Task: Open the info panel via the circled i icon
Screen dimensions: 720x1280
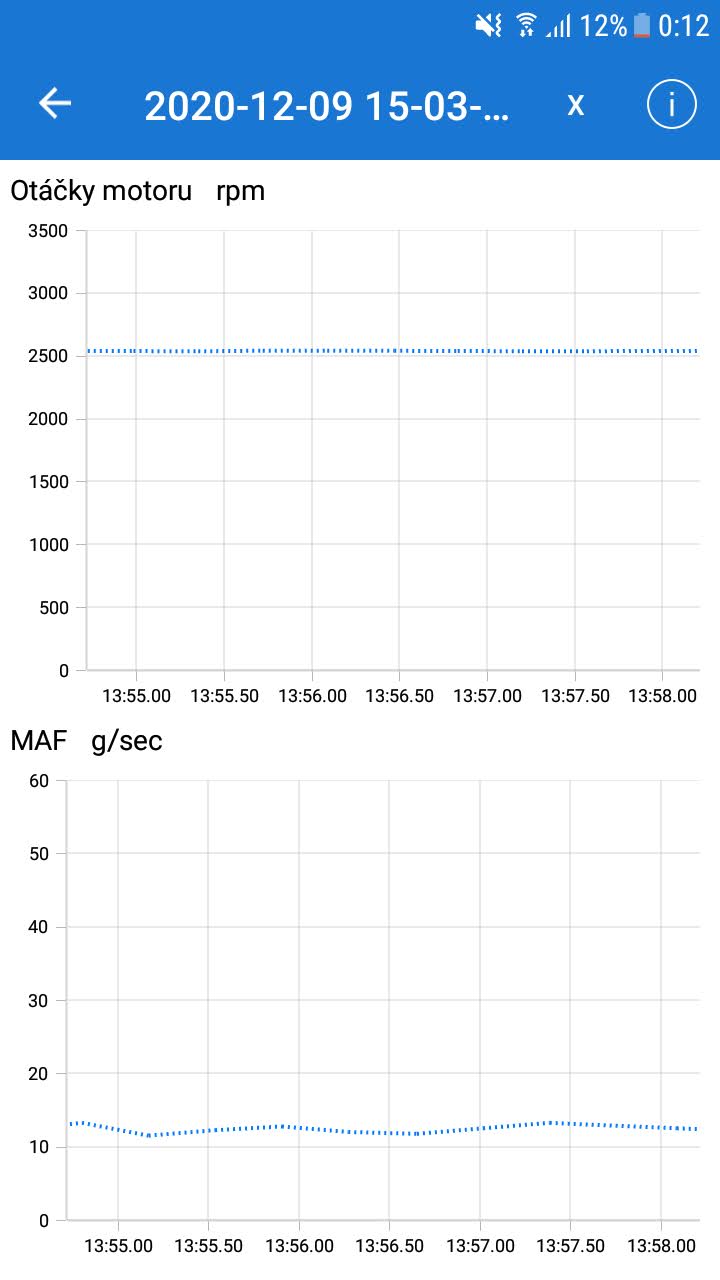Action: 674,103
